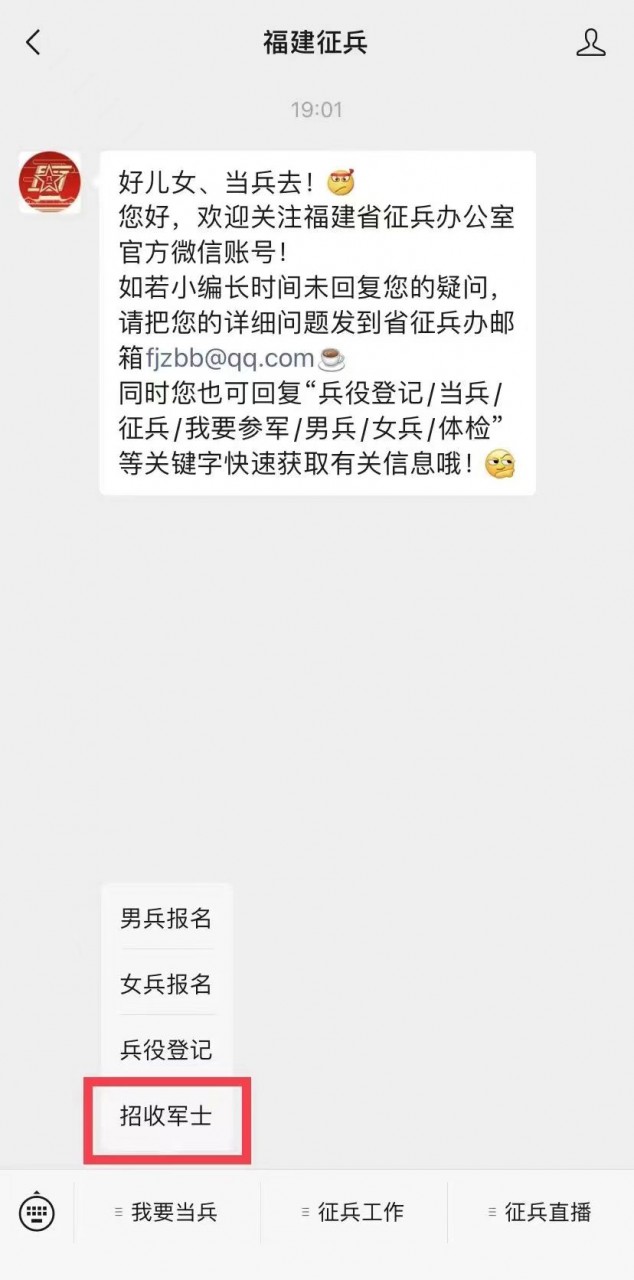The image size is (634, 1280).
Task: Open 兵役登记 from the popup menu
Action: [x=166, y=1050]
